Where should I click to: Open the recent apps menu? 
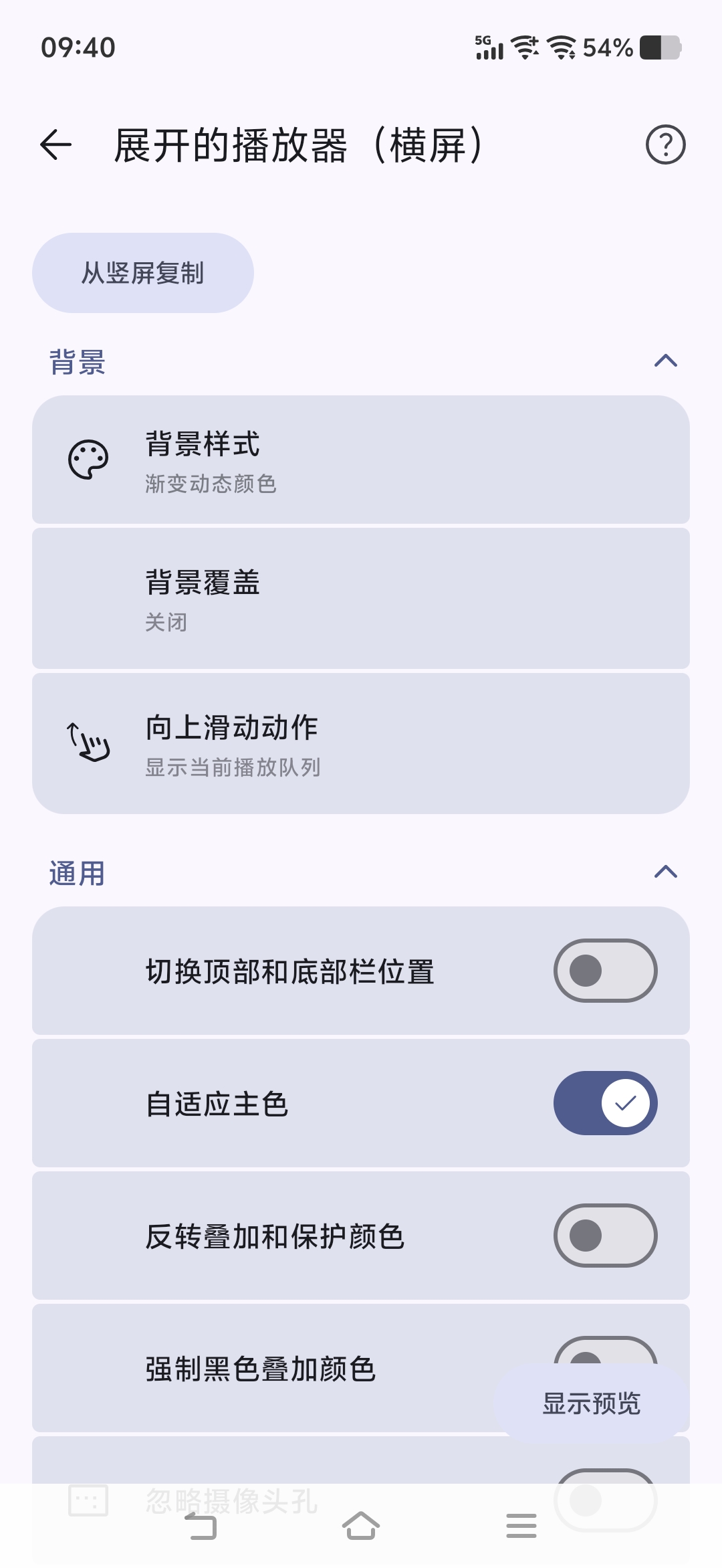[x=521, y=1526]
